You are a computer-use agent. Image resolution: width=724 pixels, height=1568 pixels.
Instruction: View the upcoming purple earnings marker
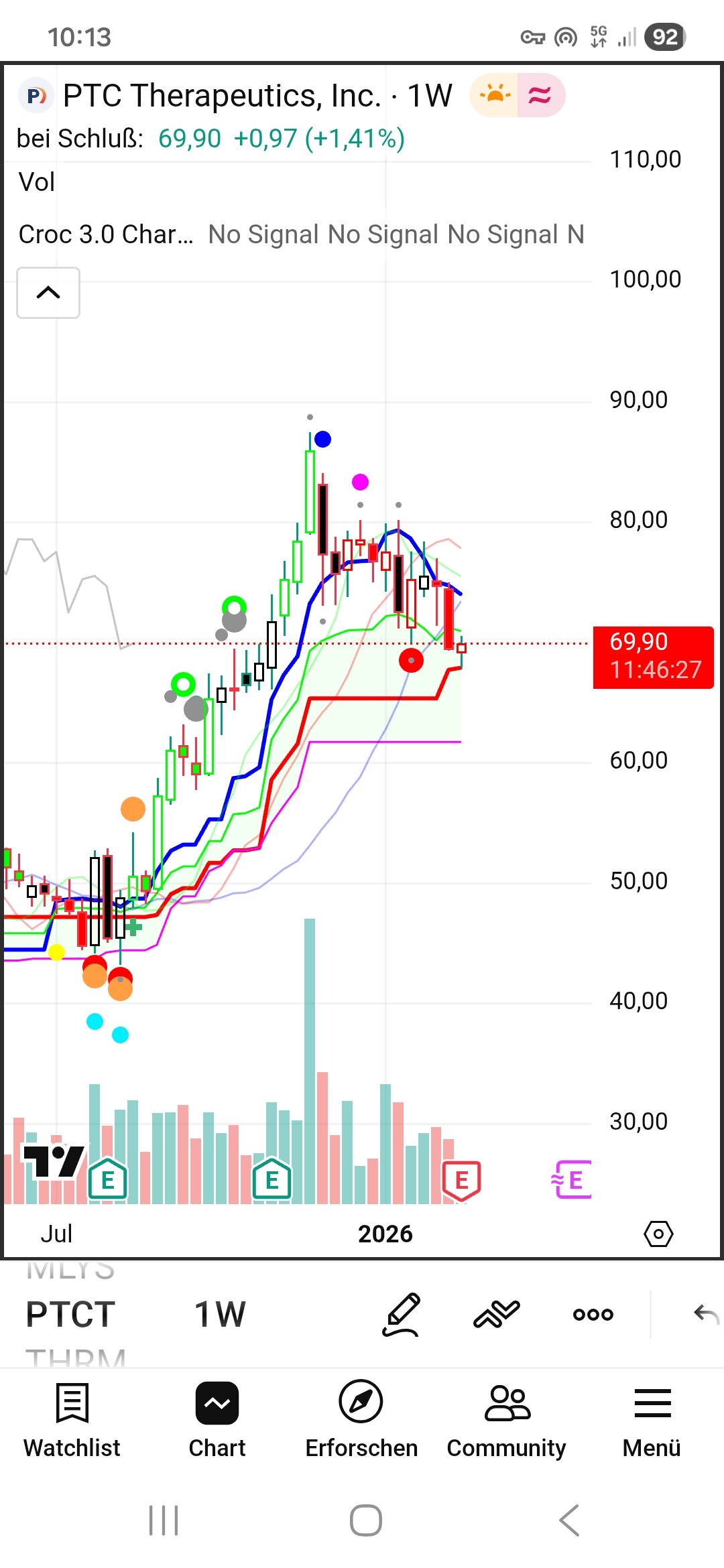573,1179
